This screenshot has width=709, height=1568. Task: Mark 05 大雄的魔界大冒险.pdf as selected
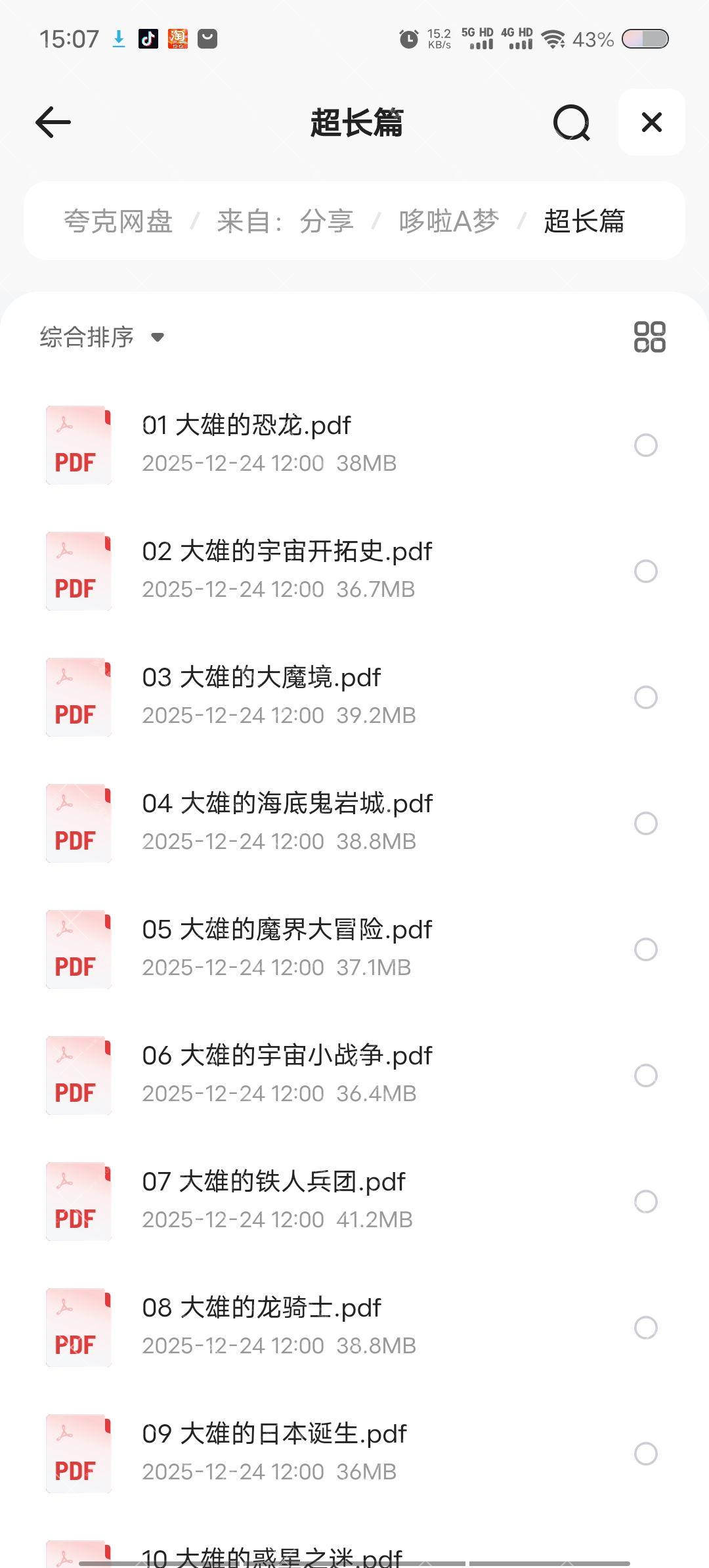click(x=646, y=949)
